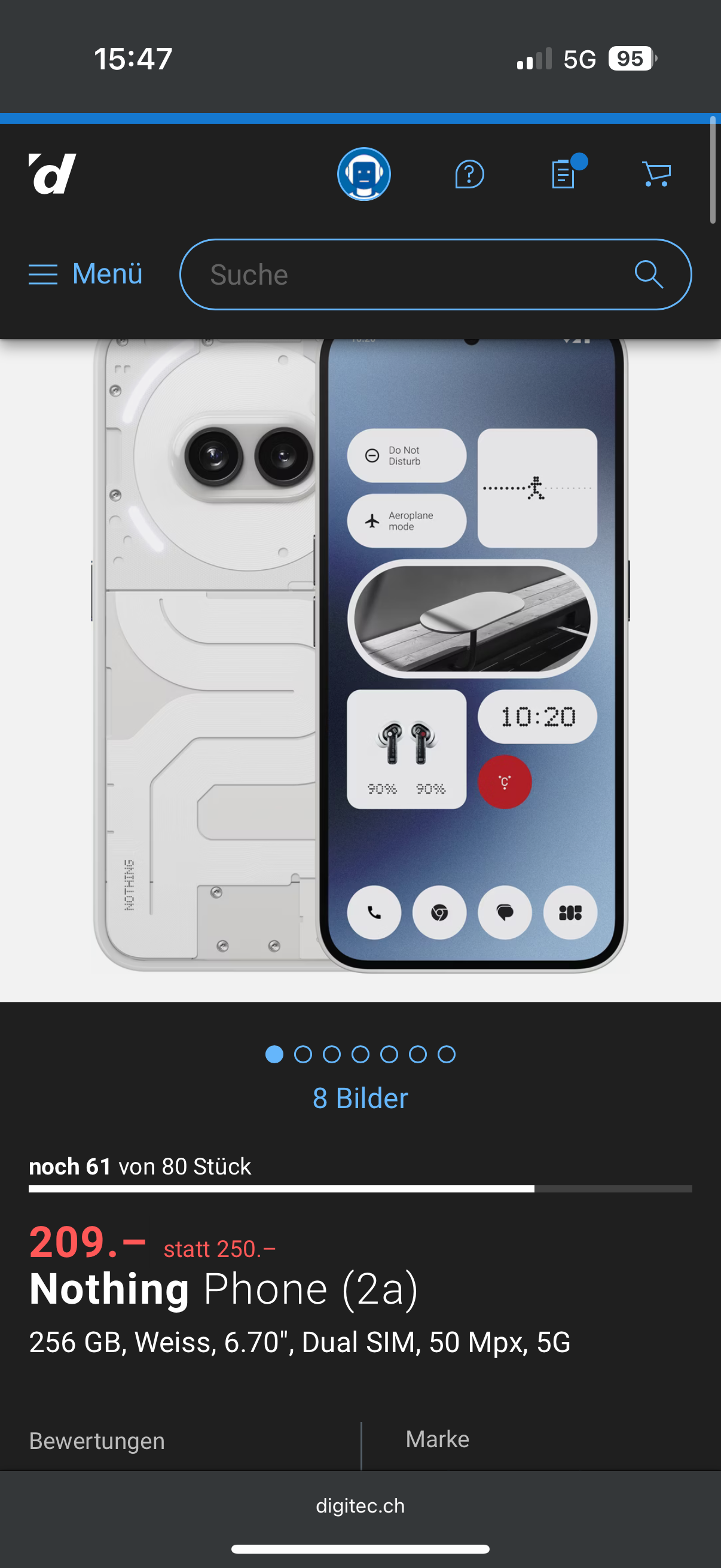Open the Menü navigation drawer

point(85,274)
